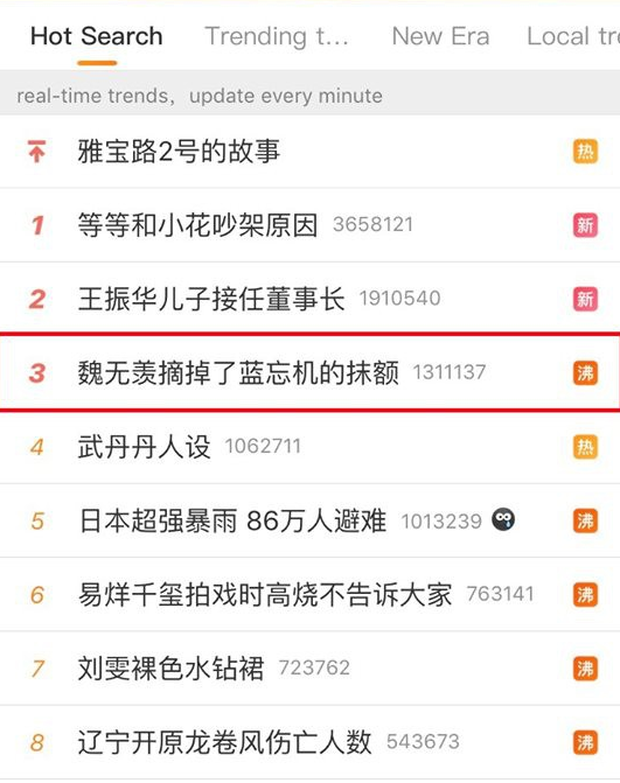Open topic 易烊千玺拍戏时高烧不告诉大家
620x783 pixels.
pyautogui.click(x=265, y=594)
